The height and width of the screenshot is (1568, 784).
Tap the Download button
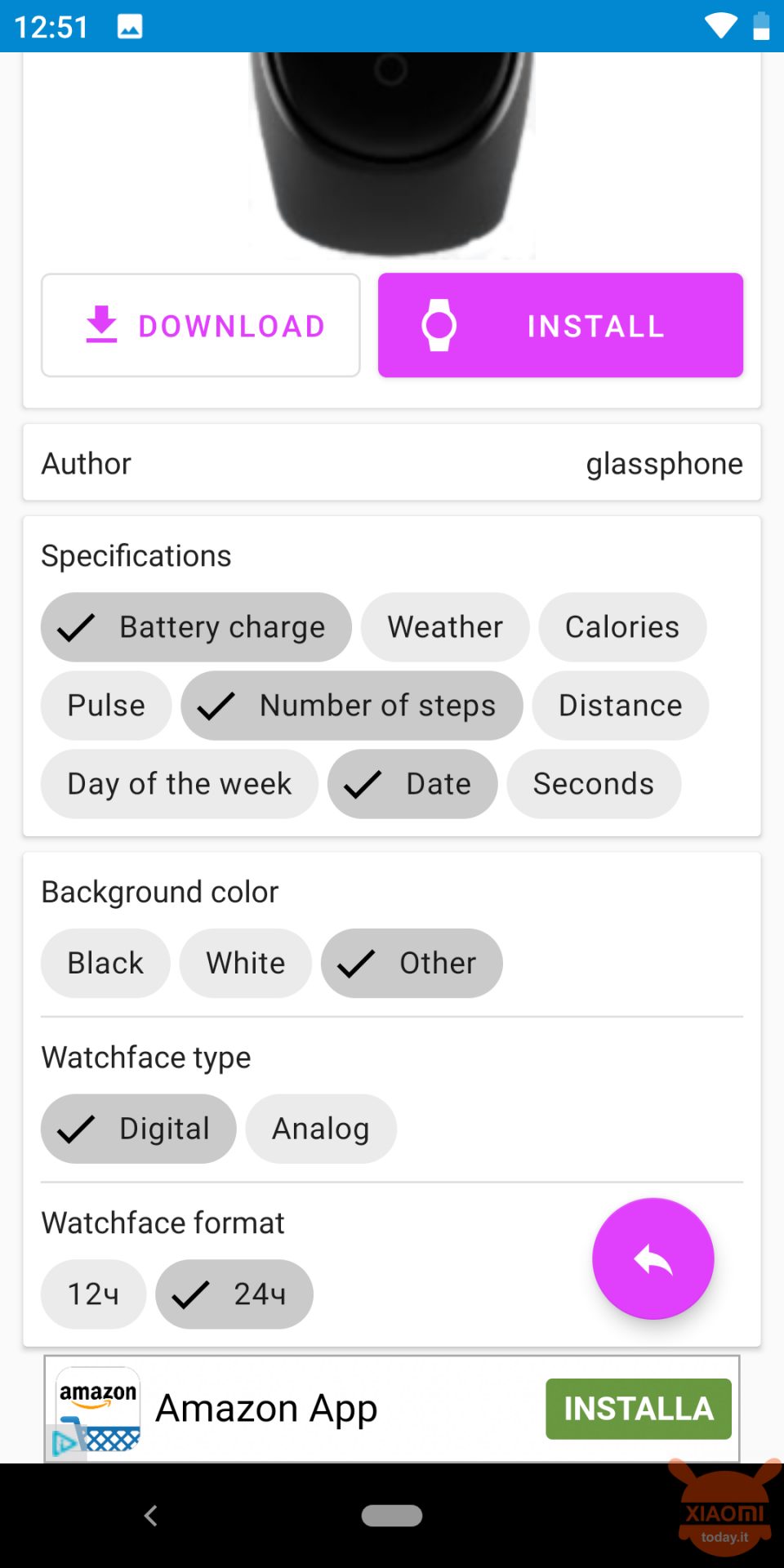coord(200,325)
